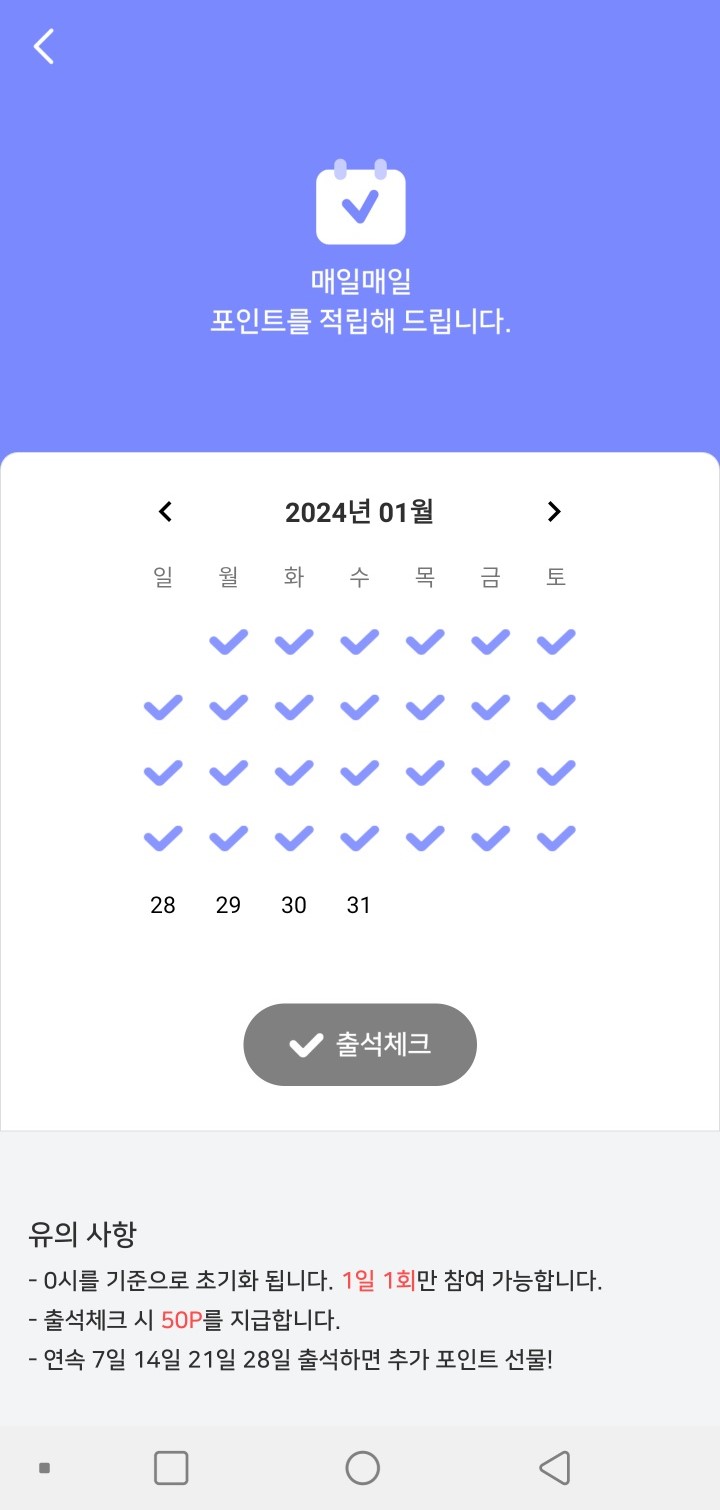Tap the back arrow in the top left
This screenshot has width=720, height=1510.
coord(43,46)
